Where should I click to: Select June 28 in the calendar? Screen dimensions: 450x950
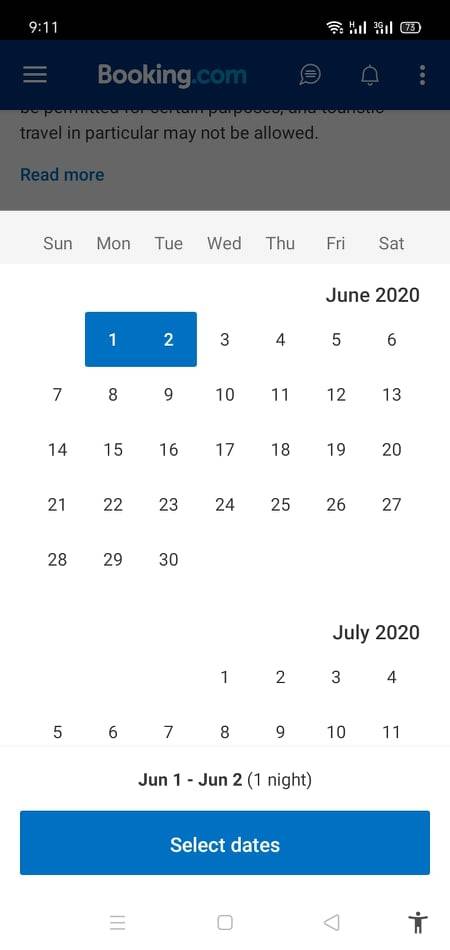point(57,559)
